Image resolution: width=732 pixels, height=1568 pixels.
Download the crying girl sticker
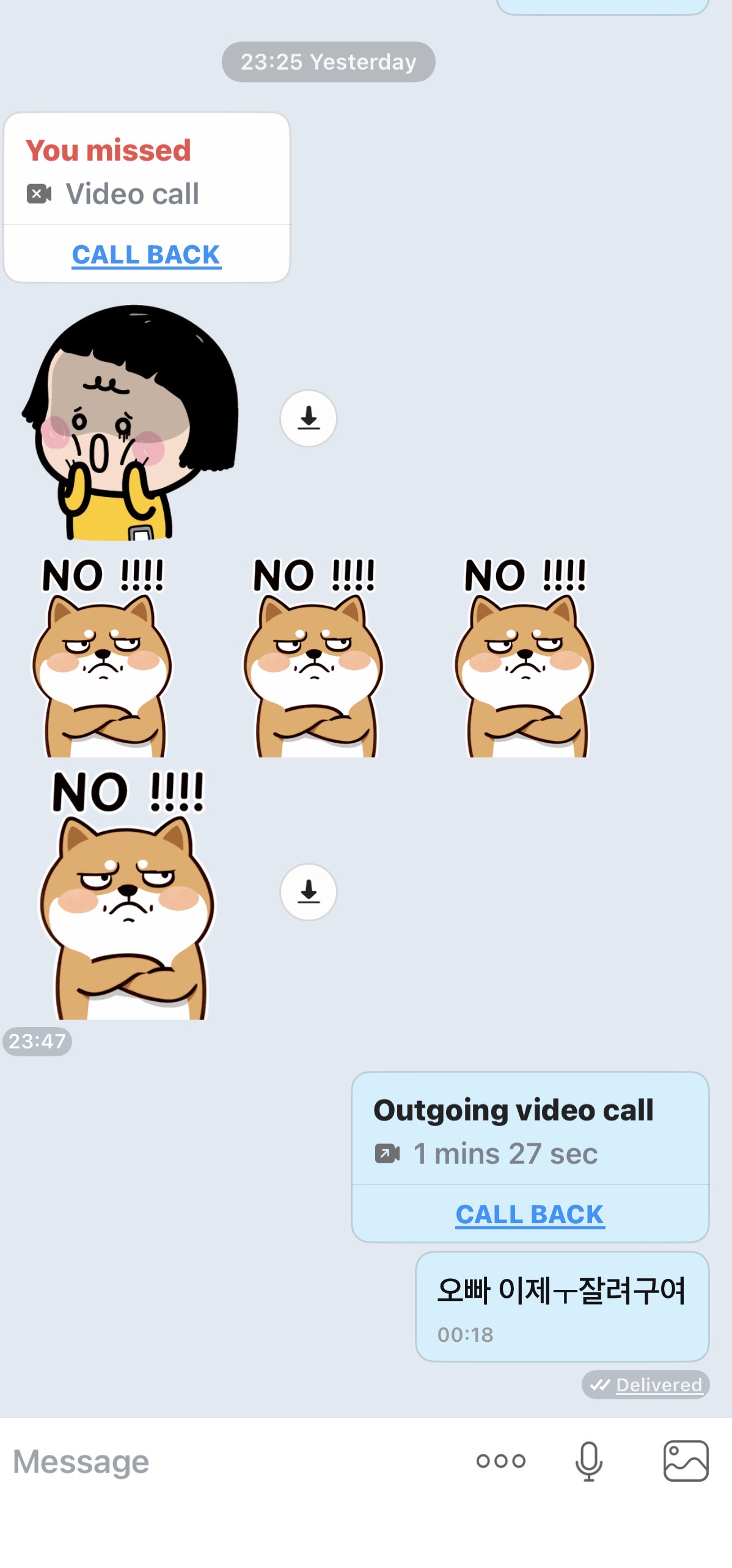click(309, 418)
